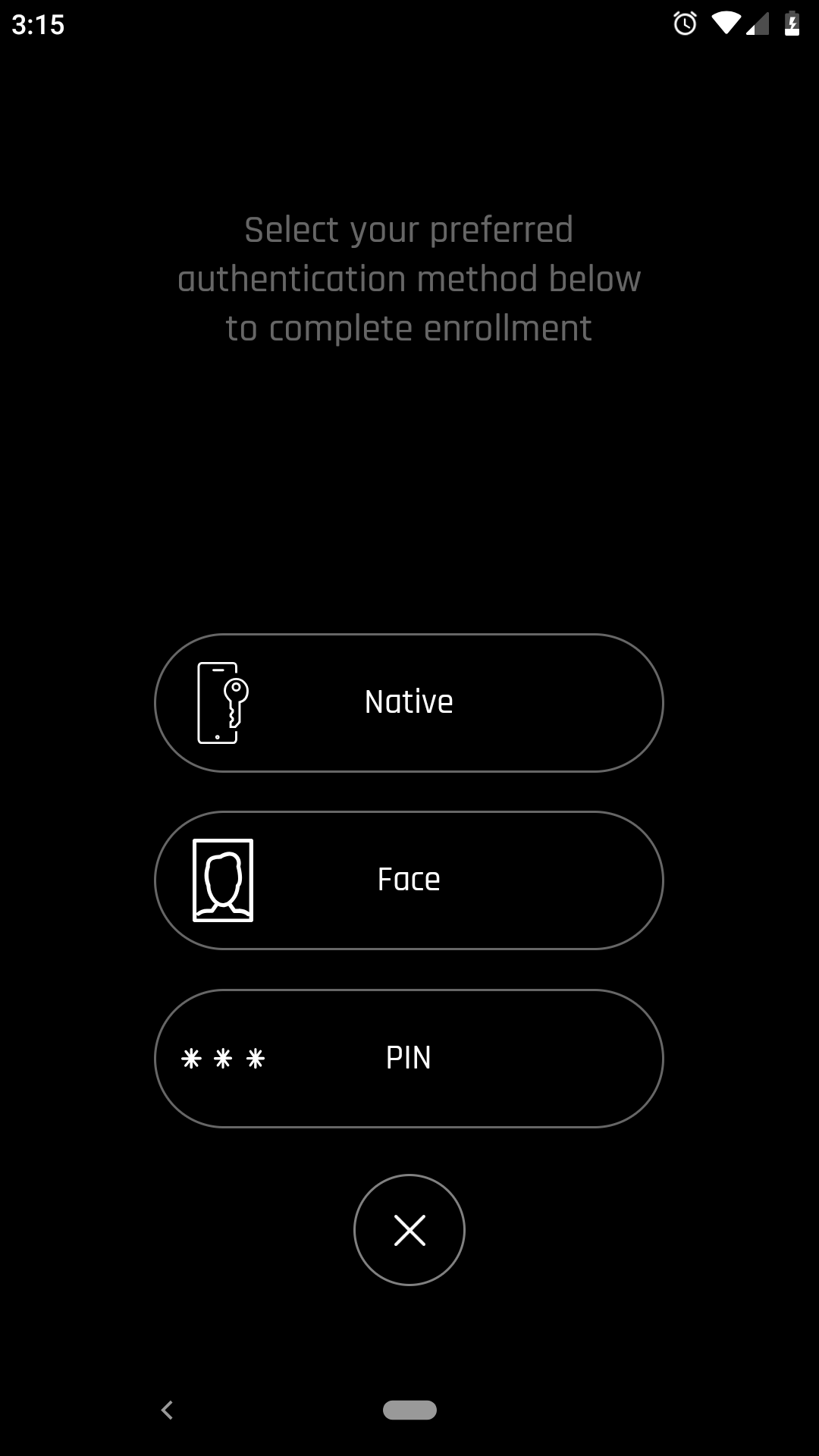The width and height of the screenshot is (819, 1456).
Task: Go back using system back arrow
Action: (168, 1410)
